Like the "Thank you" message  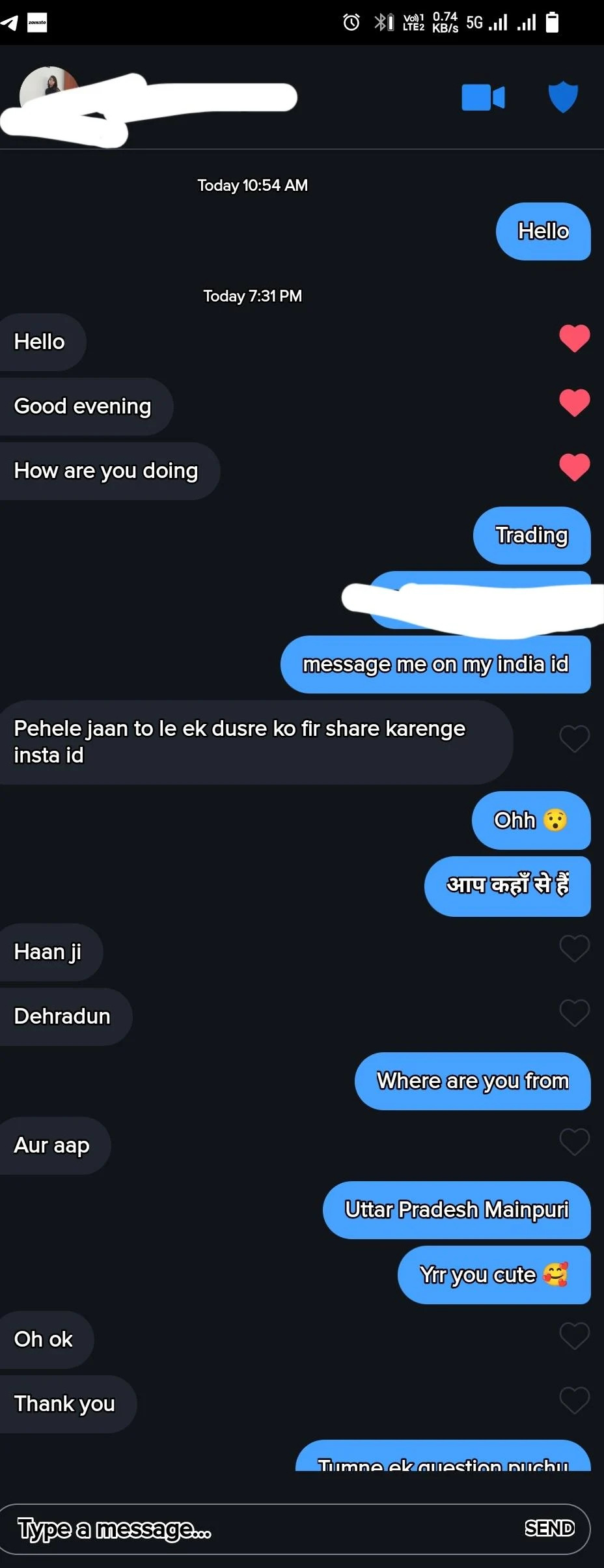click(574, 1401)
